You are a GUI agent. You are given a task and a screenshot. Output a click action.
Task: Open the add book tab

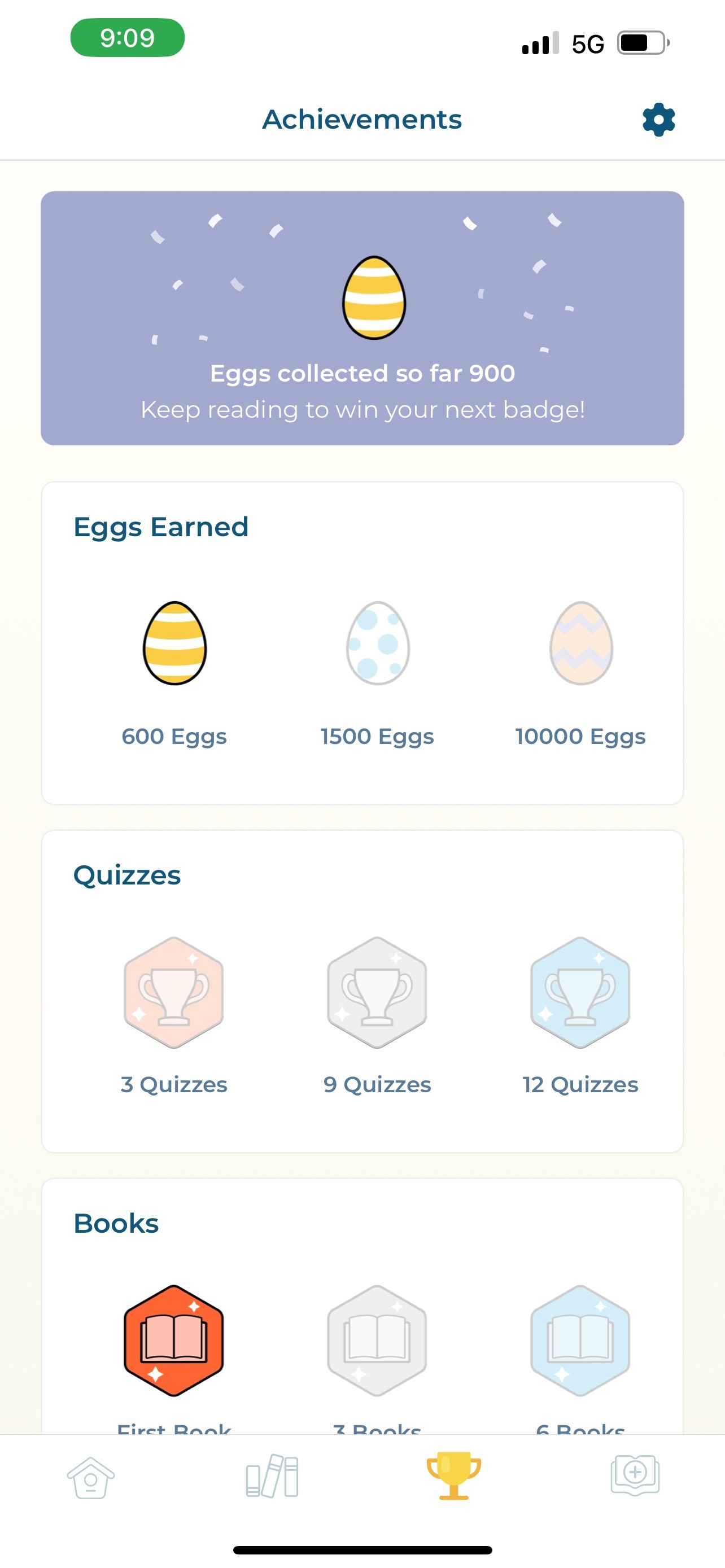(x=635, y=1475)
